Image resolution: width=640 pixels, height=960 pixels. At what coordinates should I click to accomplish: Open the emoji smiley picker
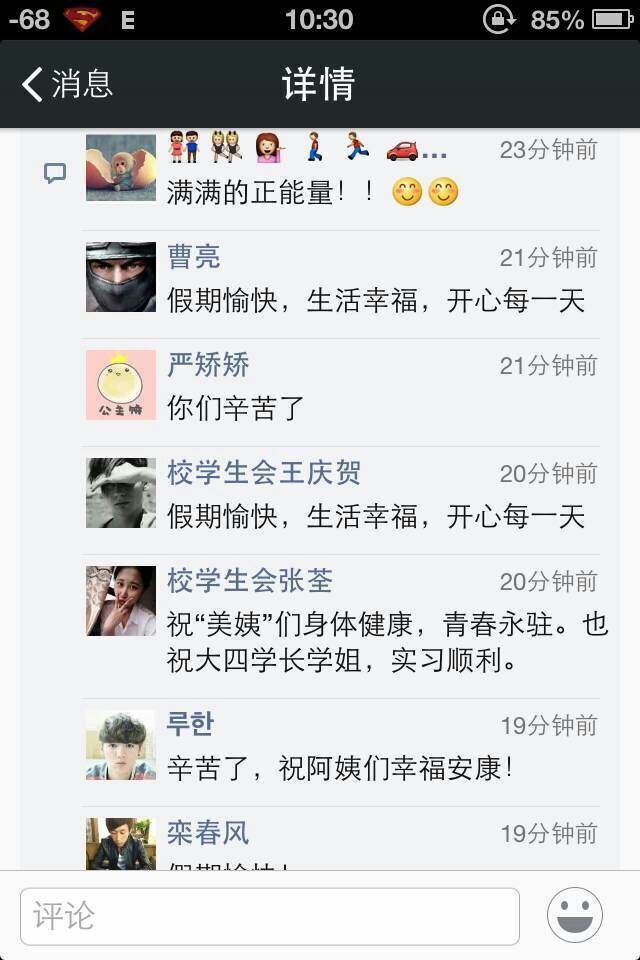575,915
